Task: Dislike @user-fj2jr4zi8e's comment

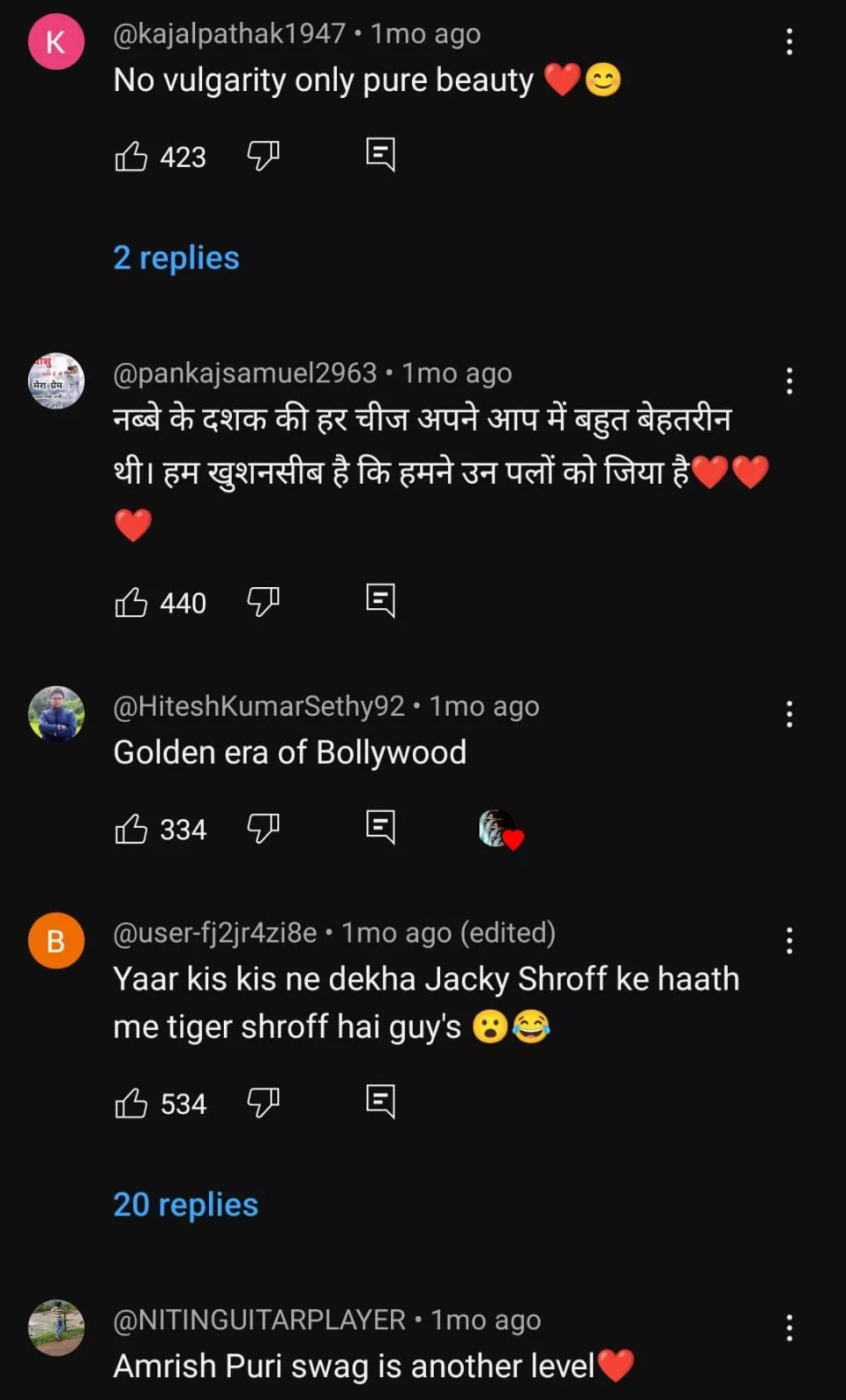Action: click(262, 1102)
